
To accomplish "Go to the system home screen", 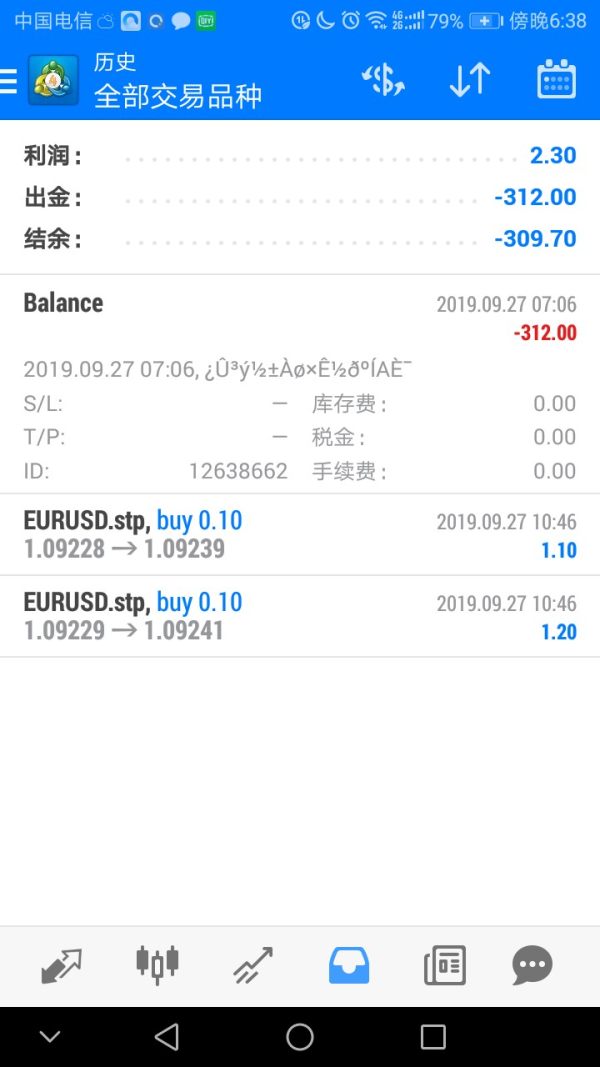I will tap(300, 1037).
